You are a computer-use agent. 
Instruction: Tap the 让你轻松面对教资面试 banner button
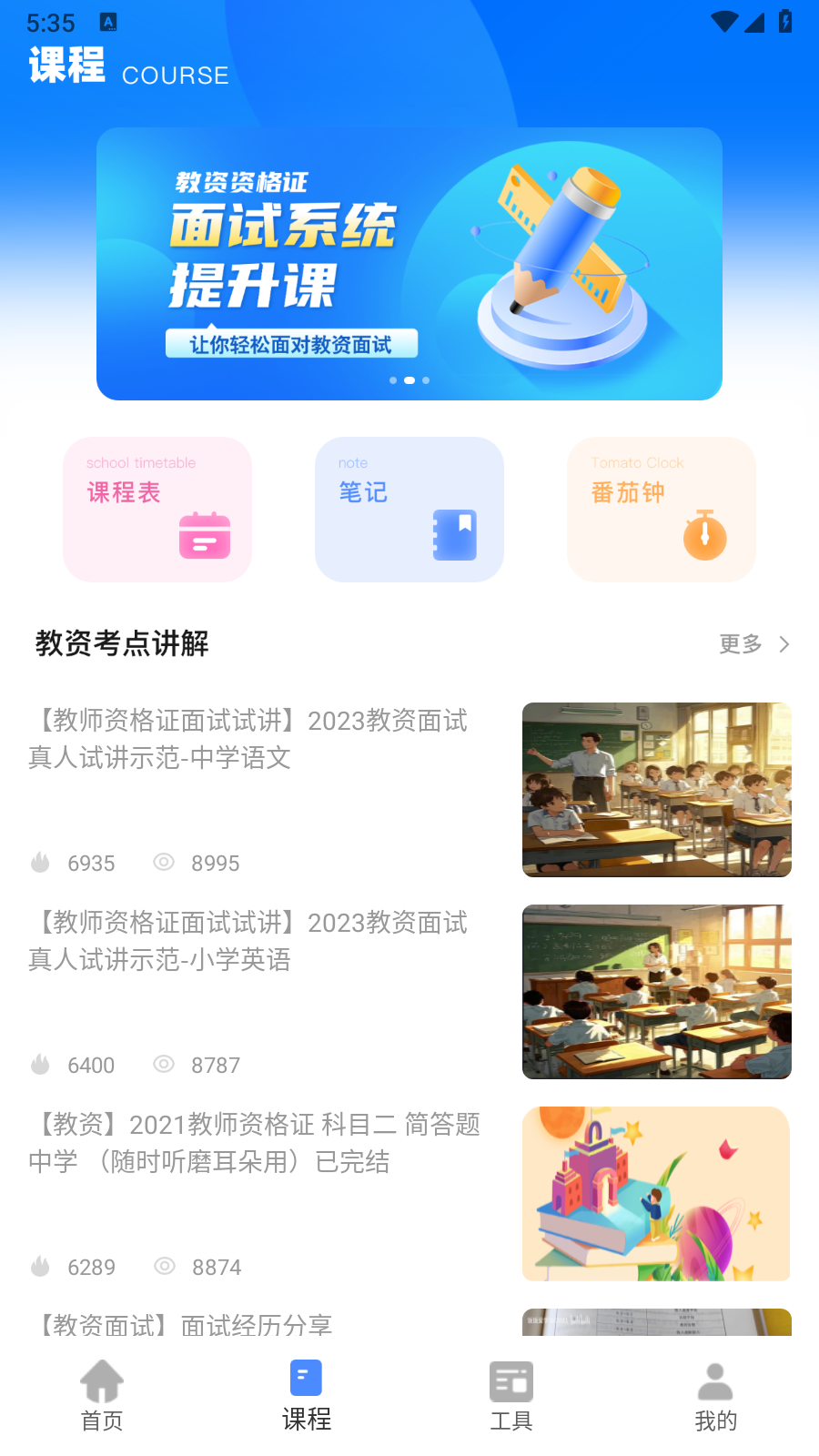tap(291, 344)
